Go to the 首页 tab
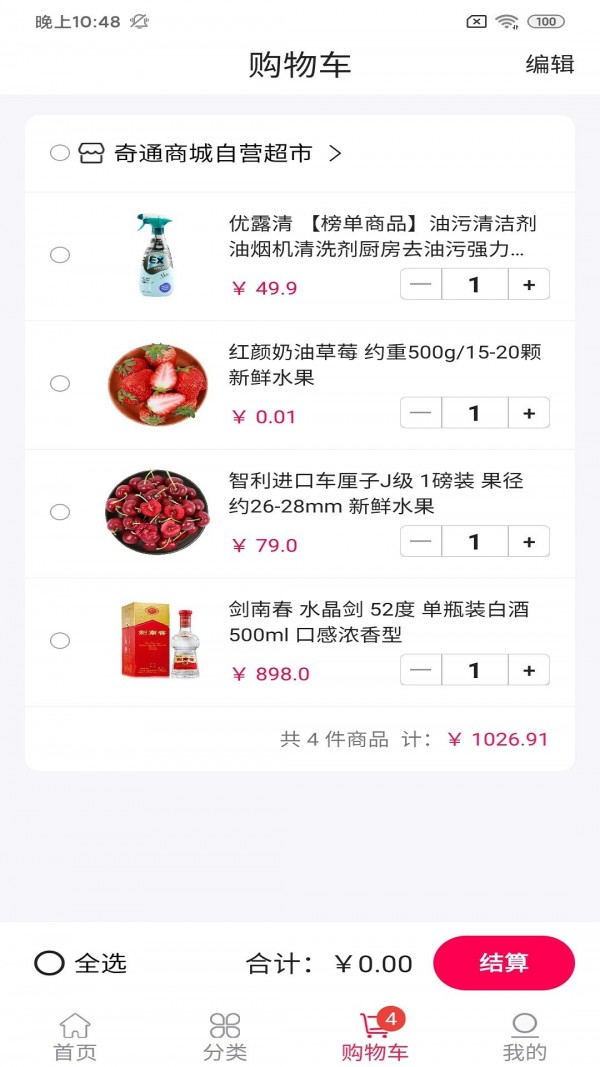The height and width of the screenshot is (1067, 600). click(75, 1036)
